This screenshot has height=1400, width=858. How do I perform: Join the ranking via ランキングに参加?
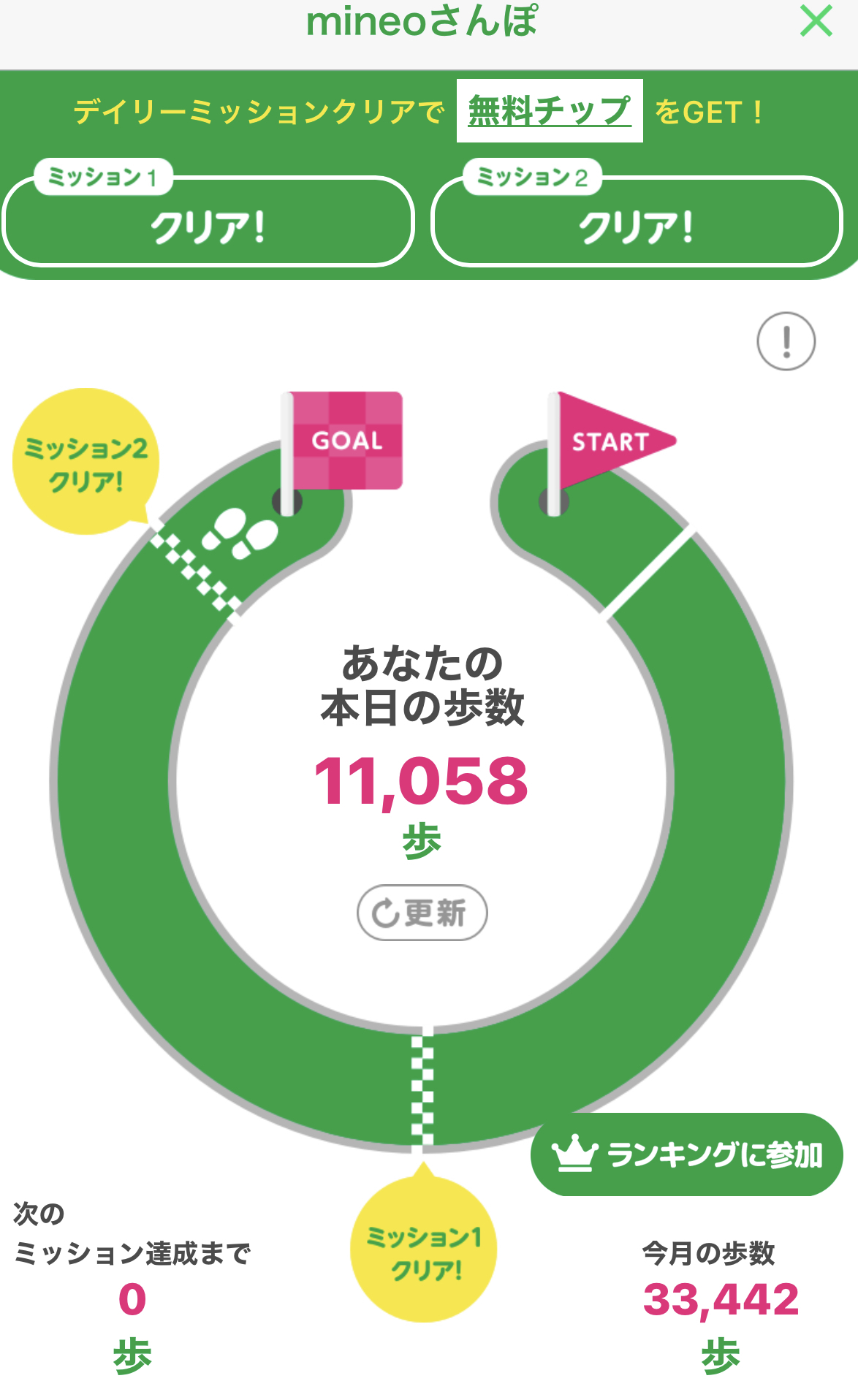click(x=686, y=1154)
